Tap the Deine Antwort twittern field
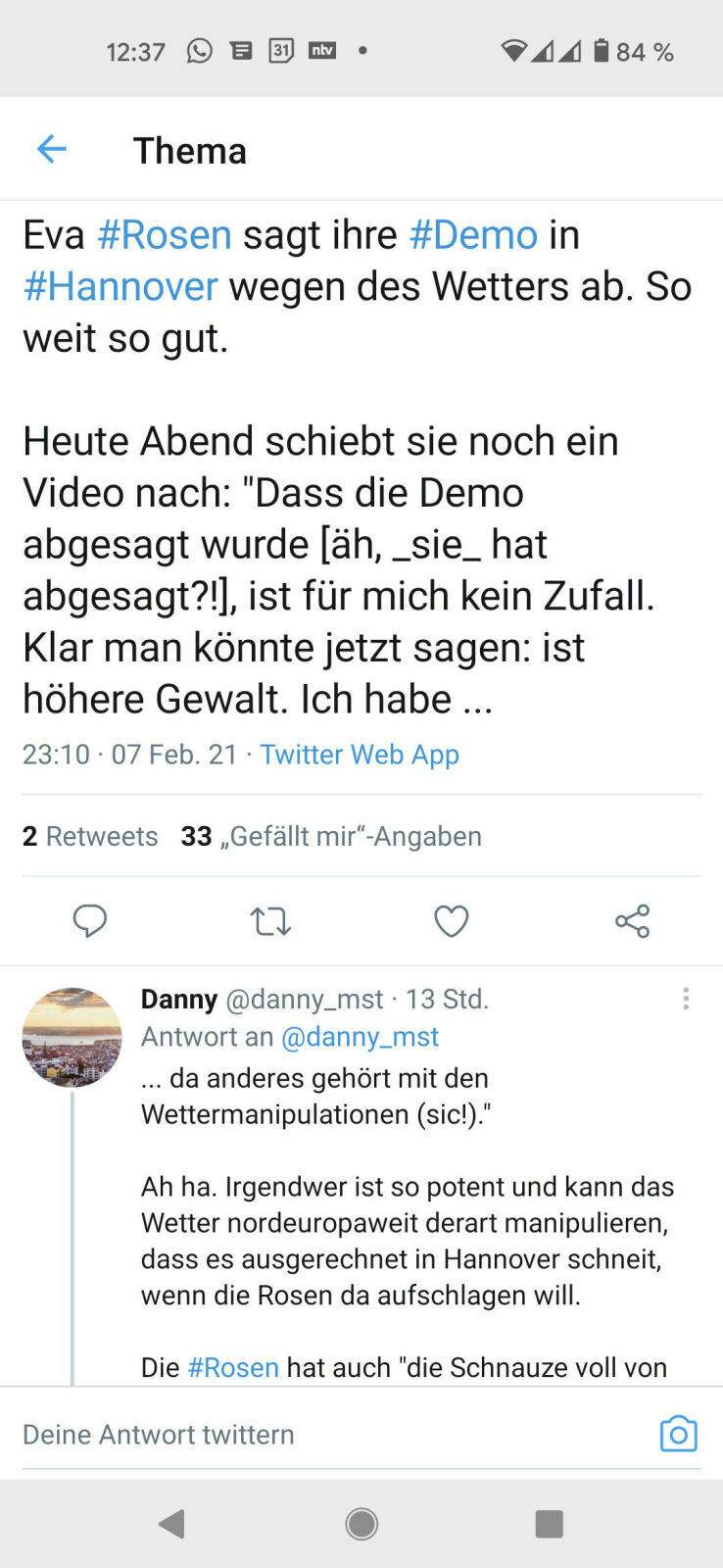Screen dimensions: 723x1568 coord(294,1435)
